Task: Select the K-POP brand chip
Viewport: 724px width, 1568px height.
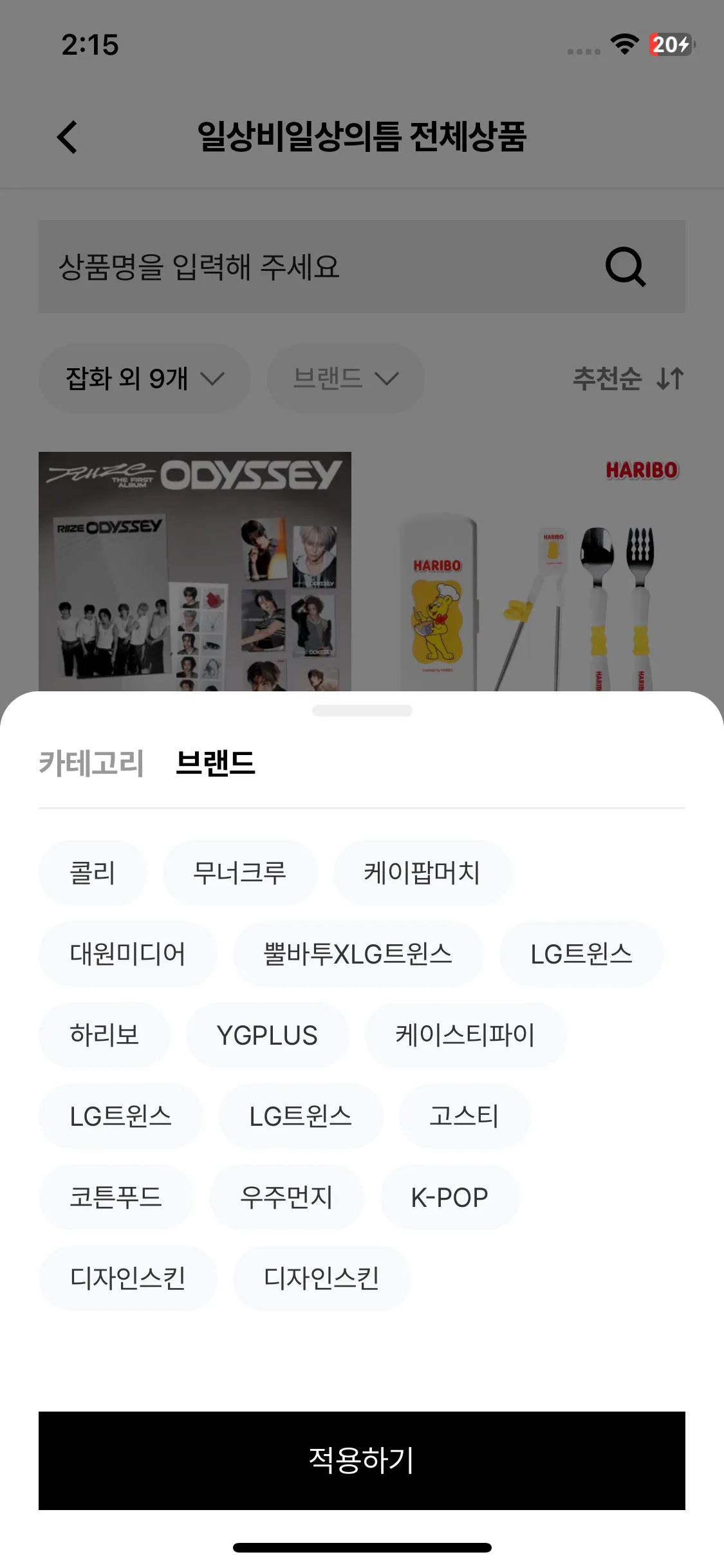Action: [449, 1197]
